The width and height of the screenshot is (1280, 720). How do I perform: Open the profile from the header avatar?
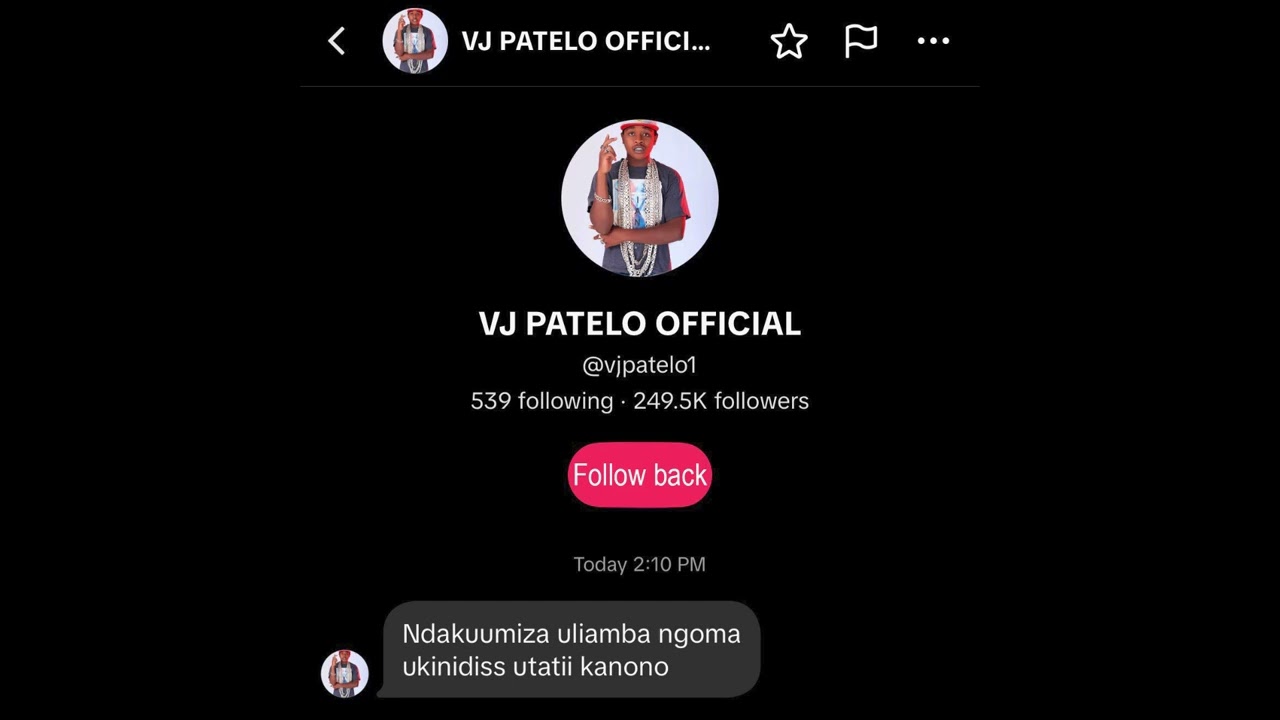415,41
